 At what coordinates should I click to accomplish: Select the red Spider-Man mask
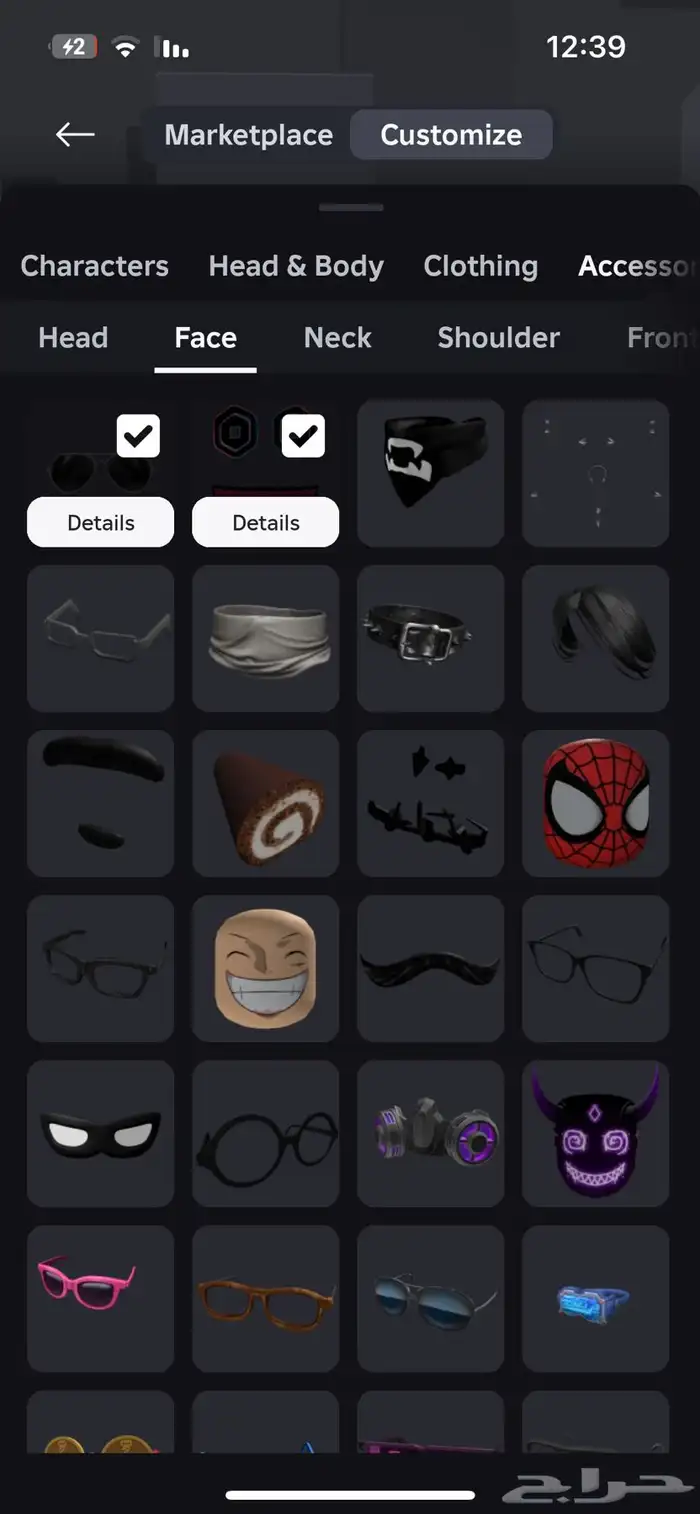point(595,803)
